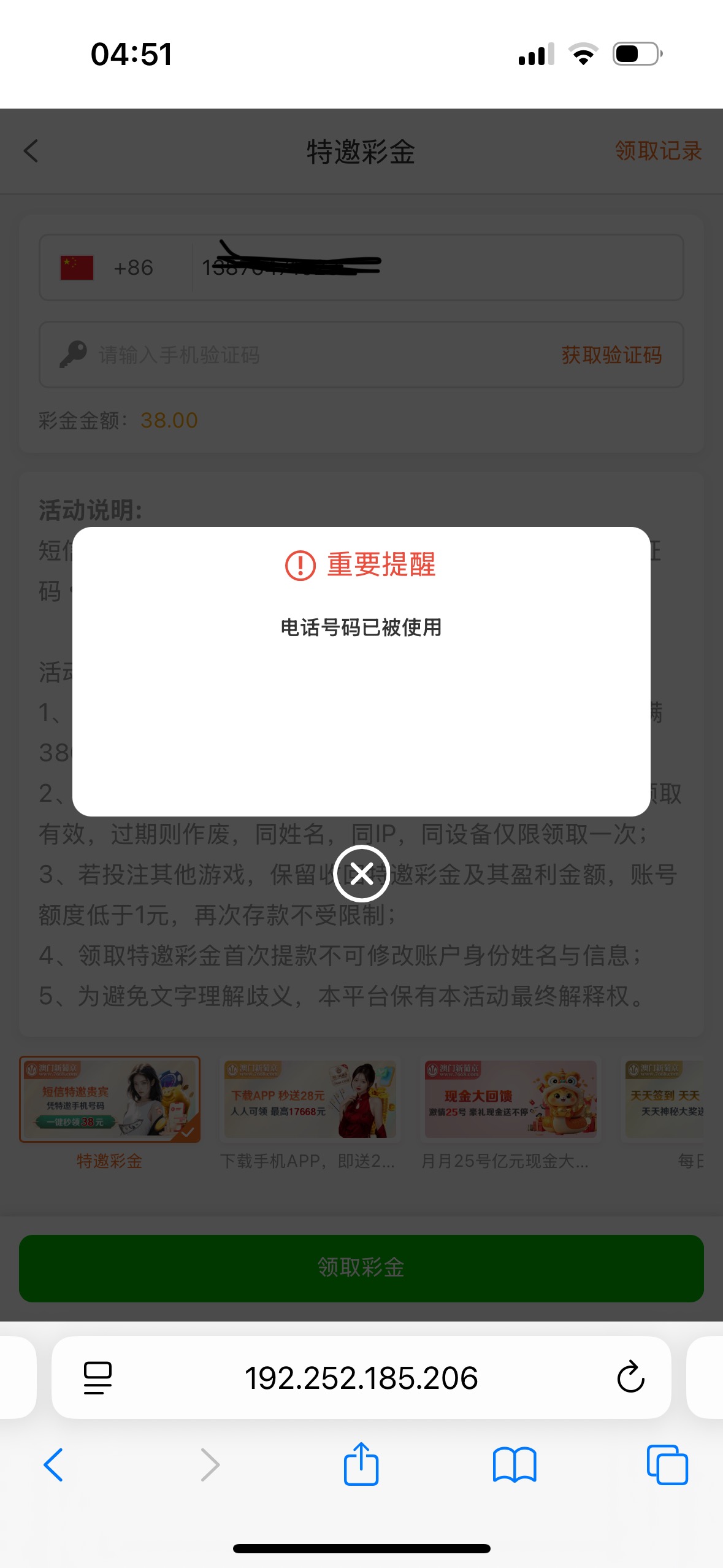This screenshot has height=1568, width=723.
Task: Go back from 特邀彩金 page
Action: click(31, 151)
